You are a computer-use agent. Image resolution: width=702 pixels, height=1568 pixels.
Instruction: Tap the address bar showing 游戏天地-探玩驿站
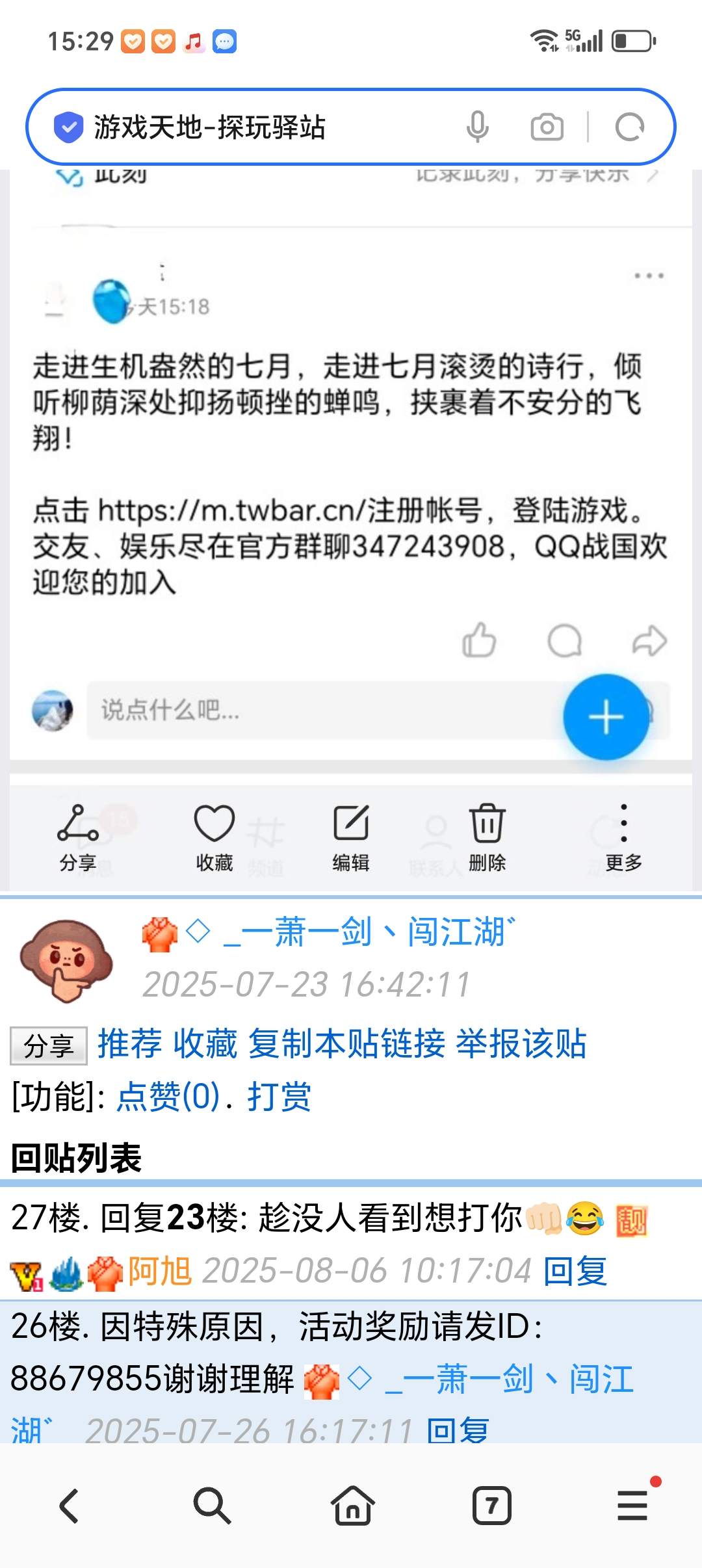(260, 127)
